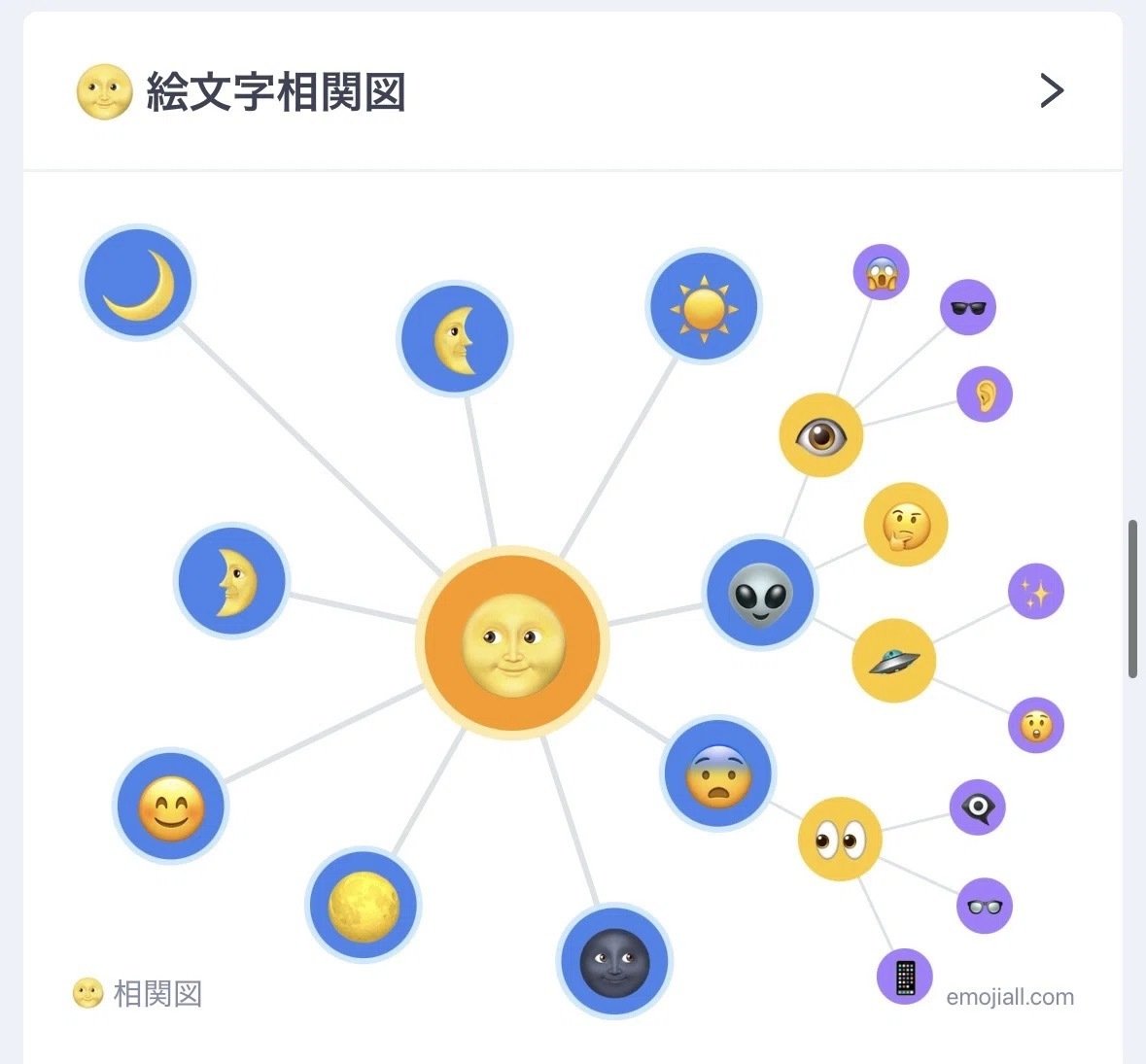The height and width of the screenshot is (1064, 1146).
Task: Open the smiling blushing face node
Action: coord(171,807)
